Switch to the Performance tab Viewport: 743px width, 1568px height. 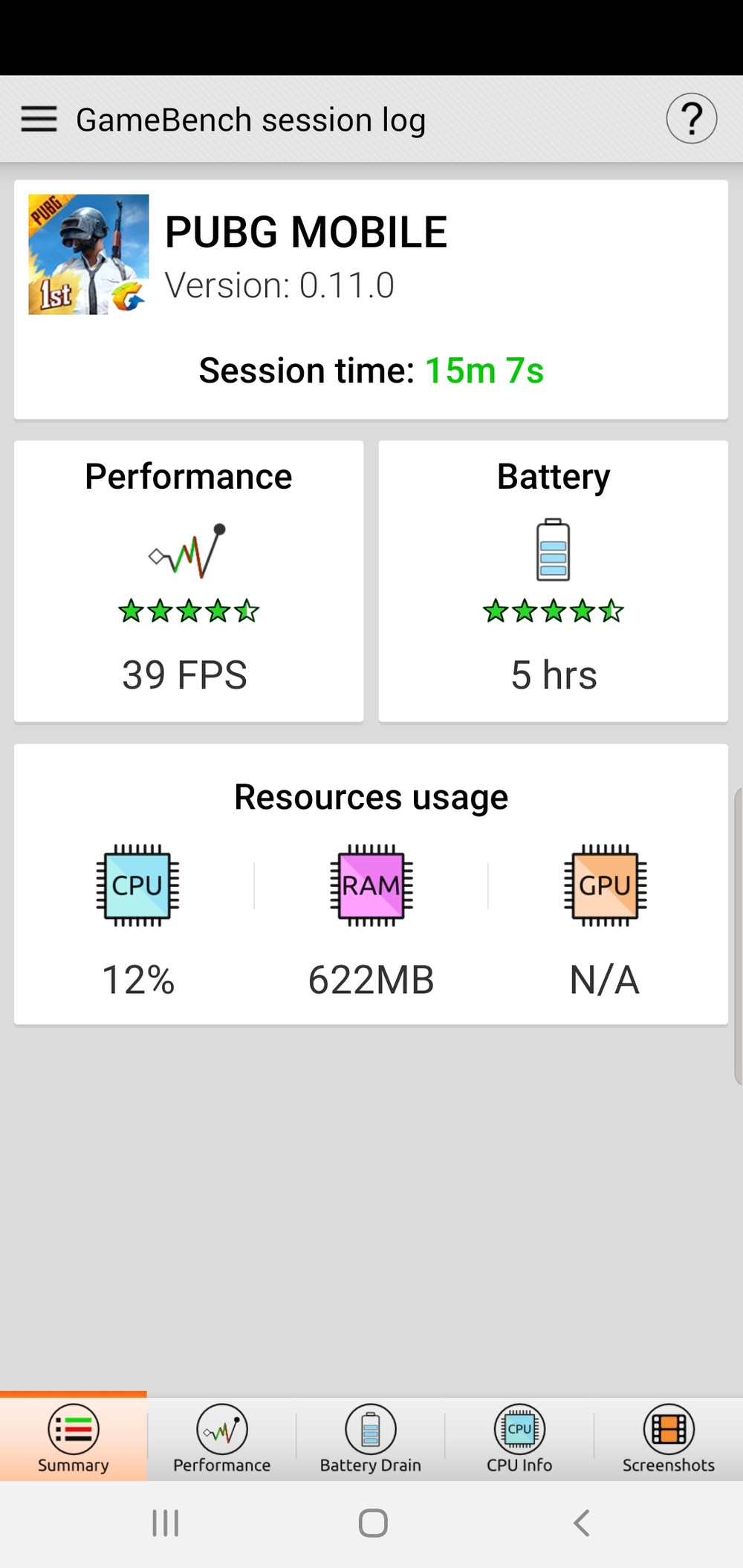click(x=222, y=1438)
